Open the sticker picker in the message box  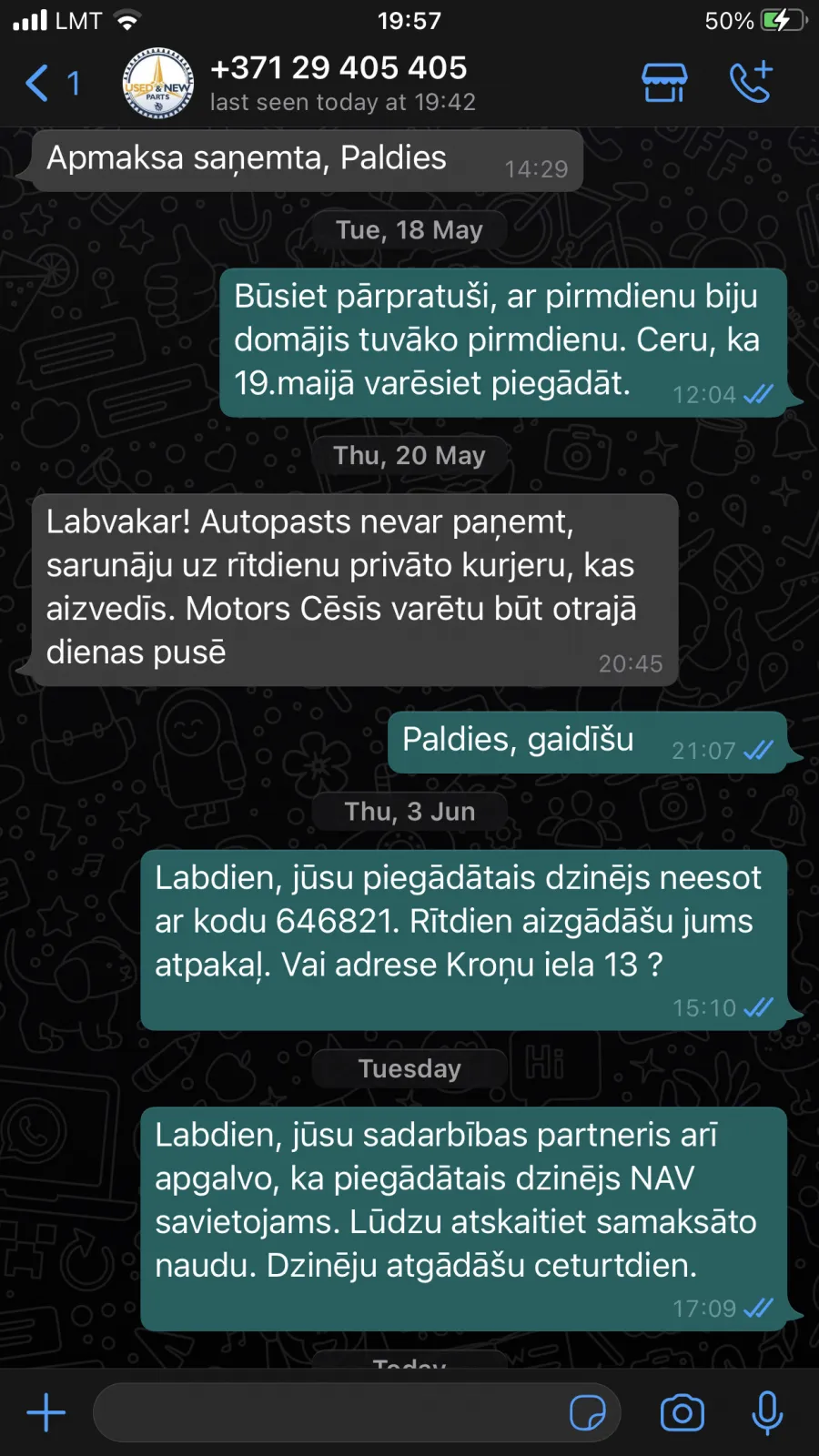coord(588,1413)
